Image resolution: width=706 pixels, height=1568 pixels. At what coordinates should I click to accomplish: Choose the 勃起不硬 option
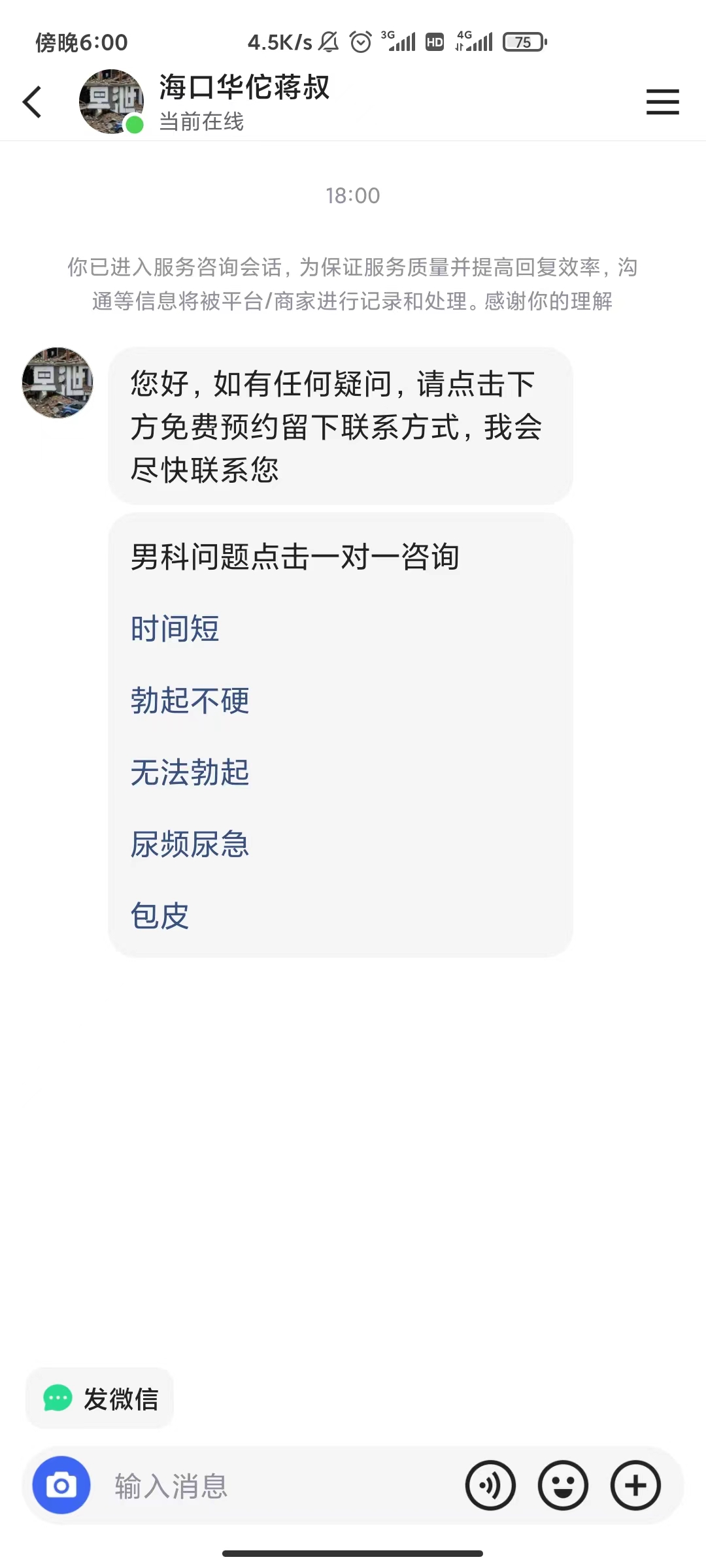click(190, 700)
